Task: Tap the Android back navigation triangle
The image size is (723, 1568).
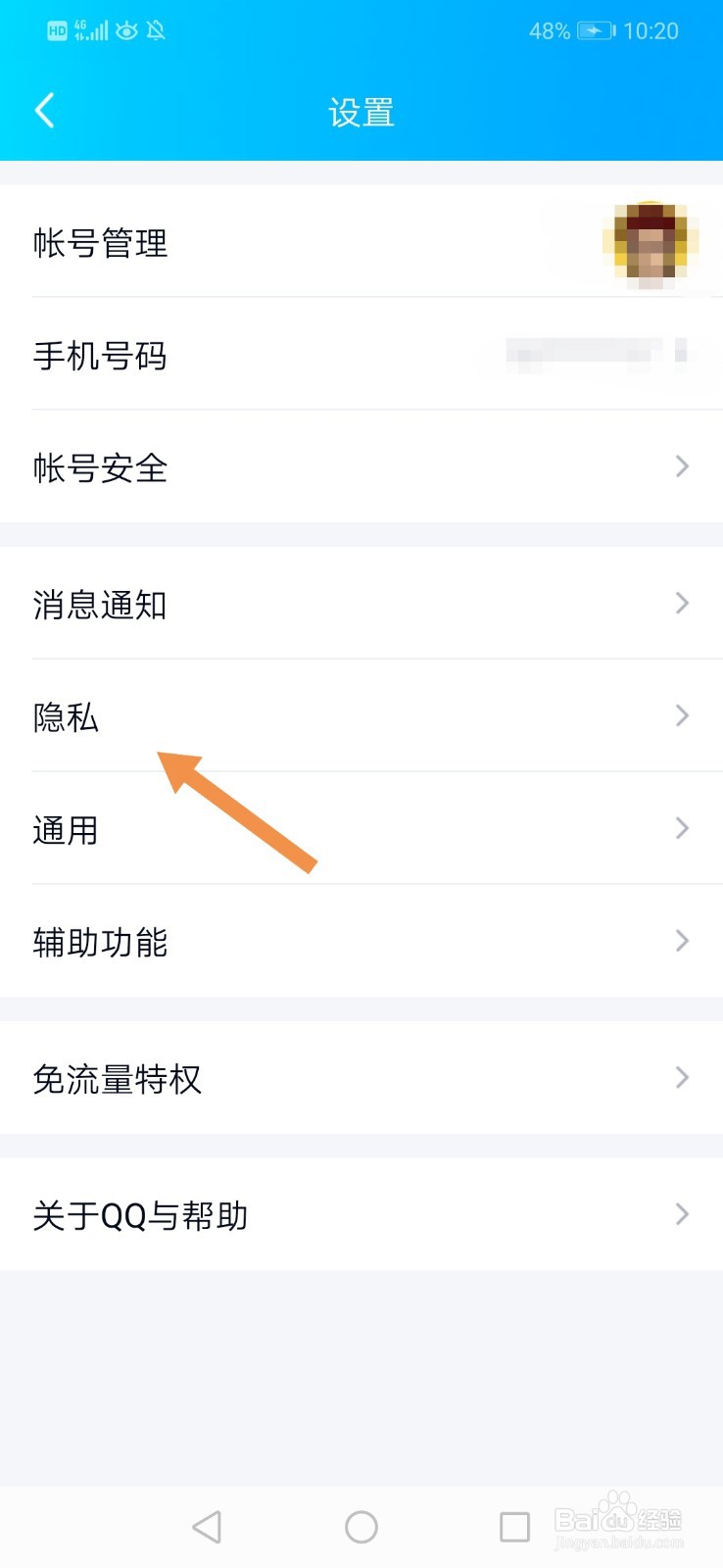Action: 207,1526
